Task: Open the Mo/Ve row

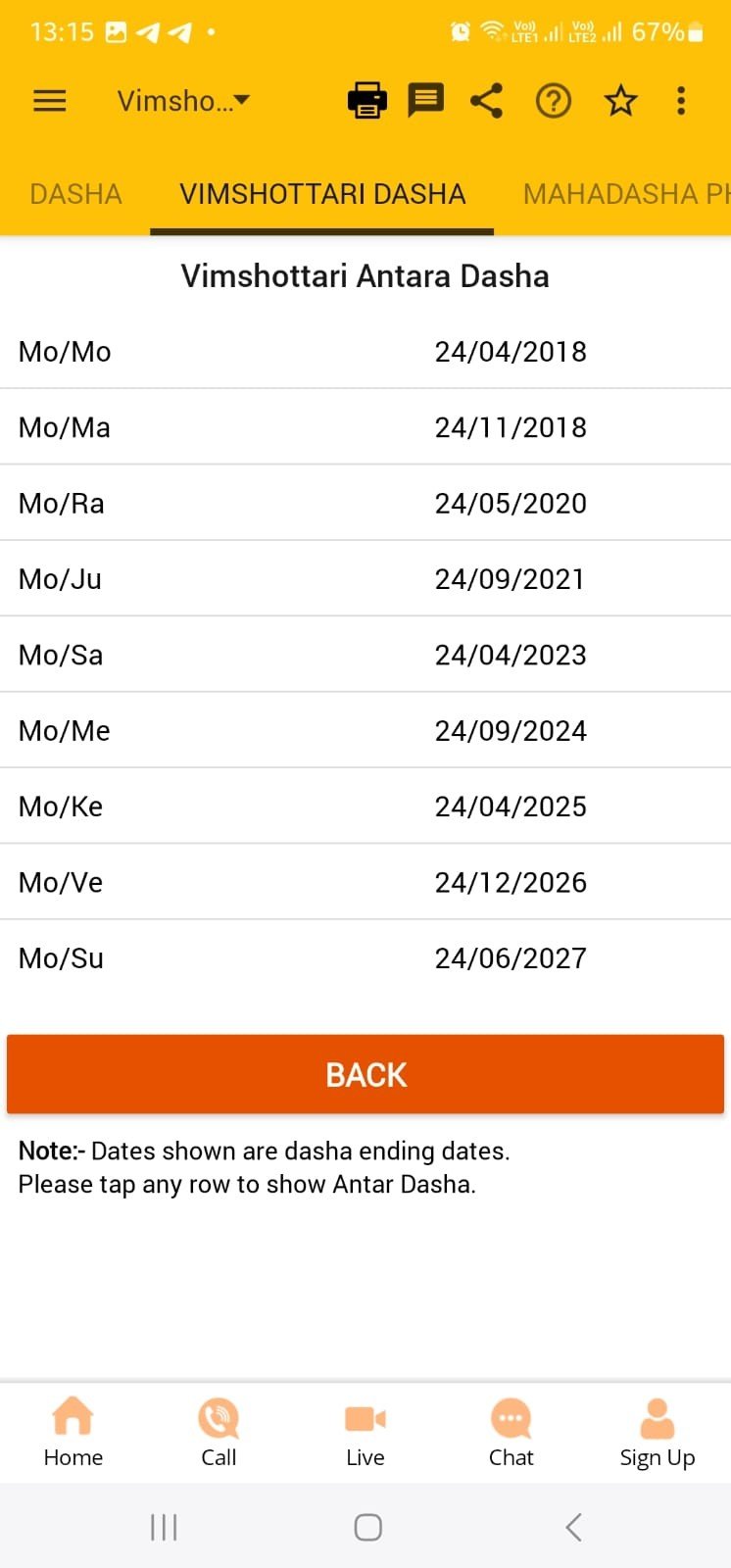Action: tap(365, 882)
